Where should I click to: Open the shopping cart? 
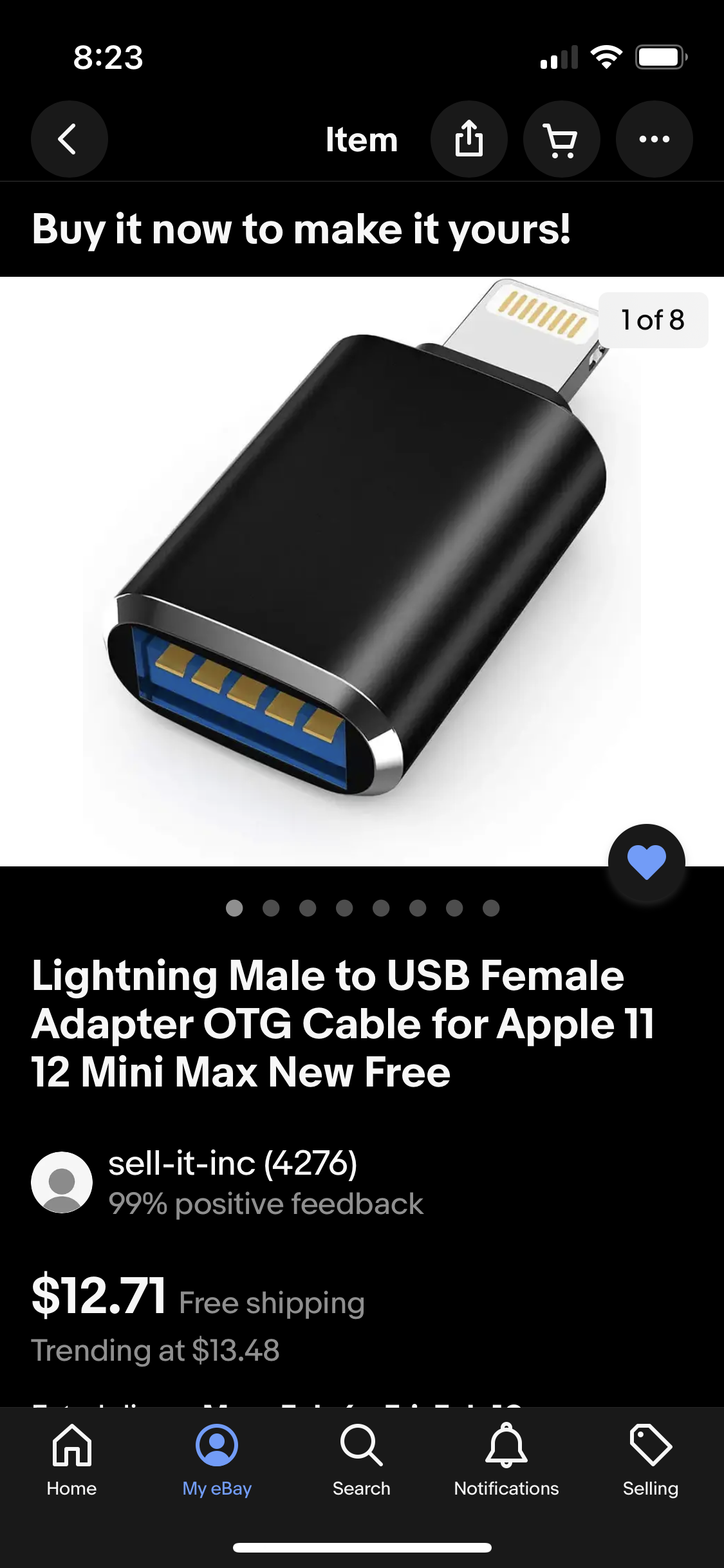tap(561, 139)
